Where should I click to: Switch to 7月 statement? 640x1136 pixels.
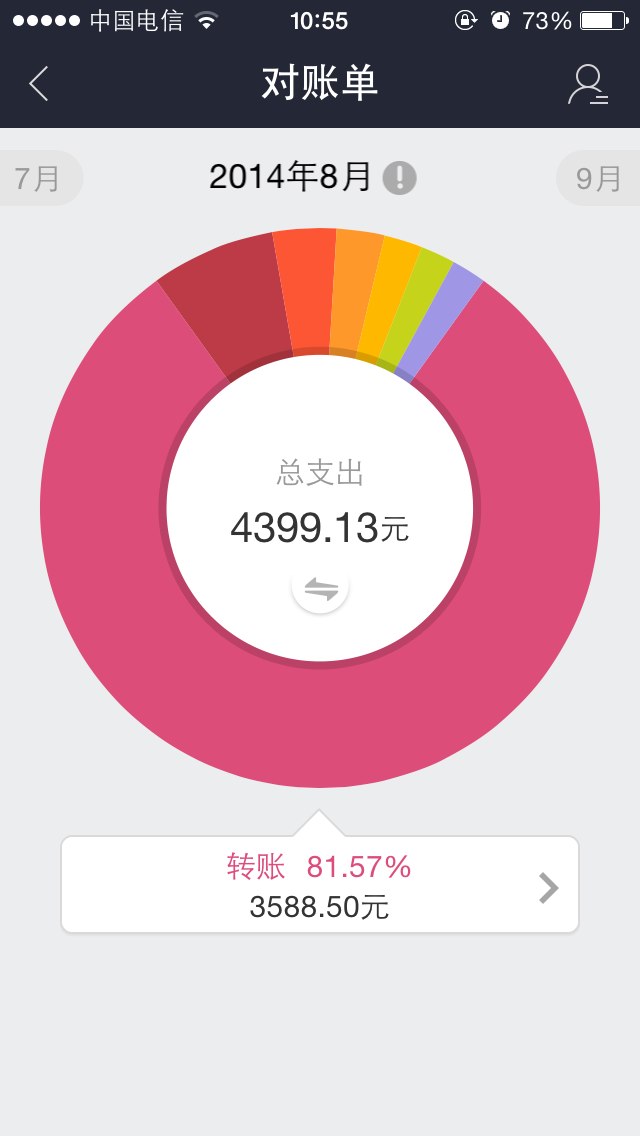click(38, 179)
